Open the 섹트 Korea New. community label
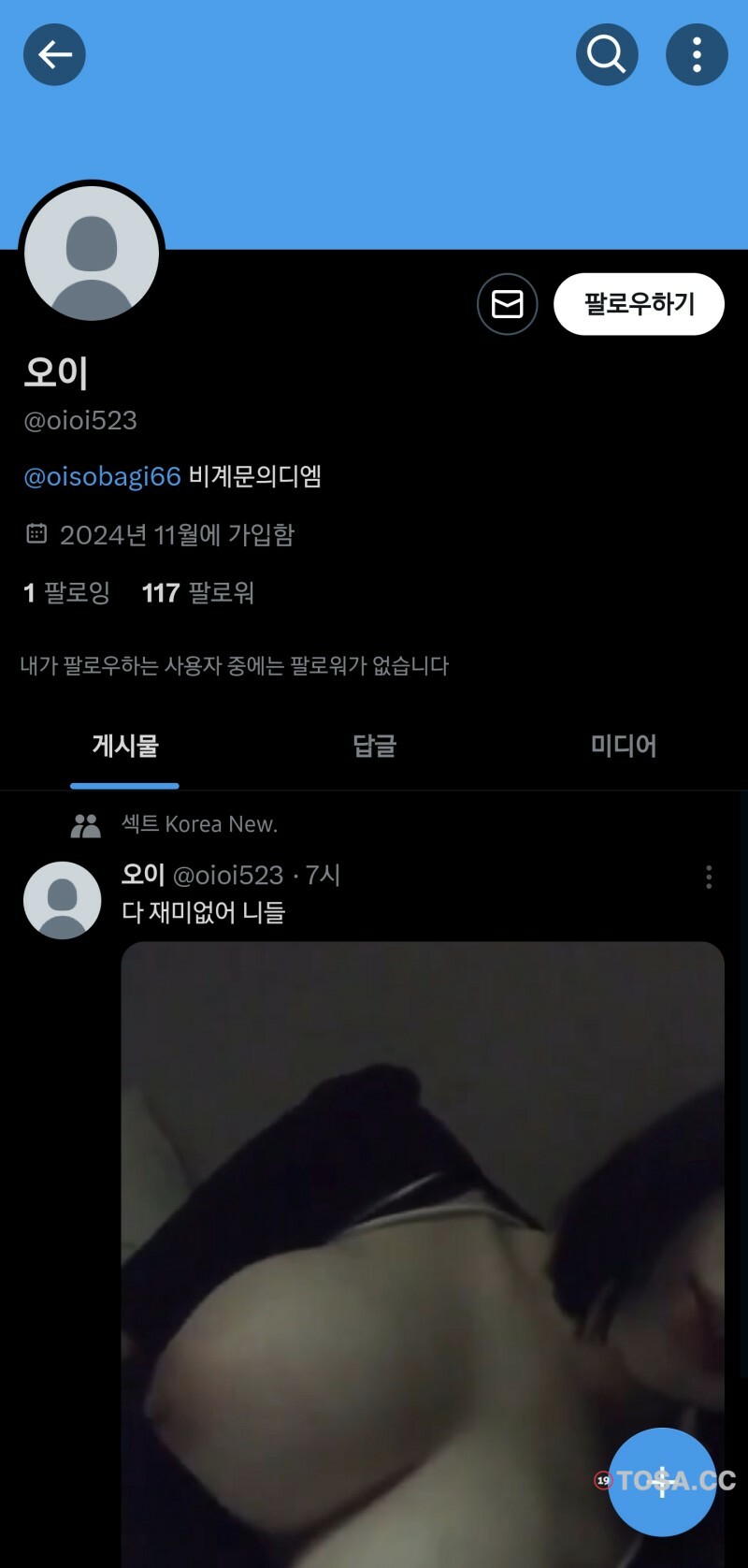 coord(199,824)
